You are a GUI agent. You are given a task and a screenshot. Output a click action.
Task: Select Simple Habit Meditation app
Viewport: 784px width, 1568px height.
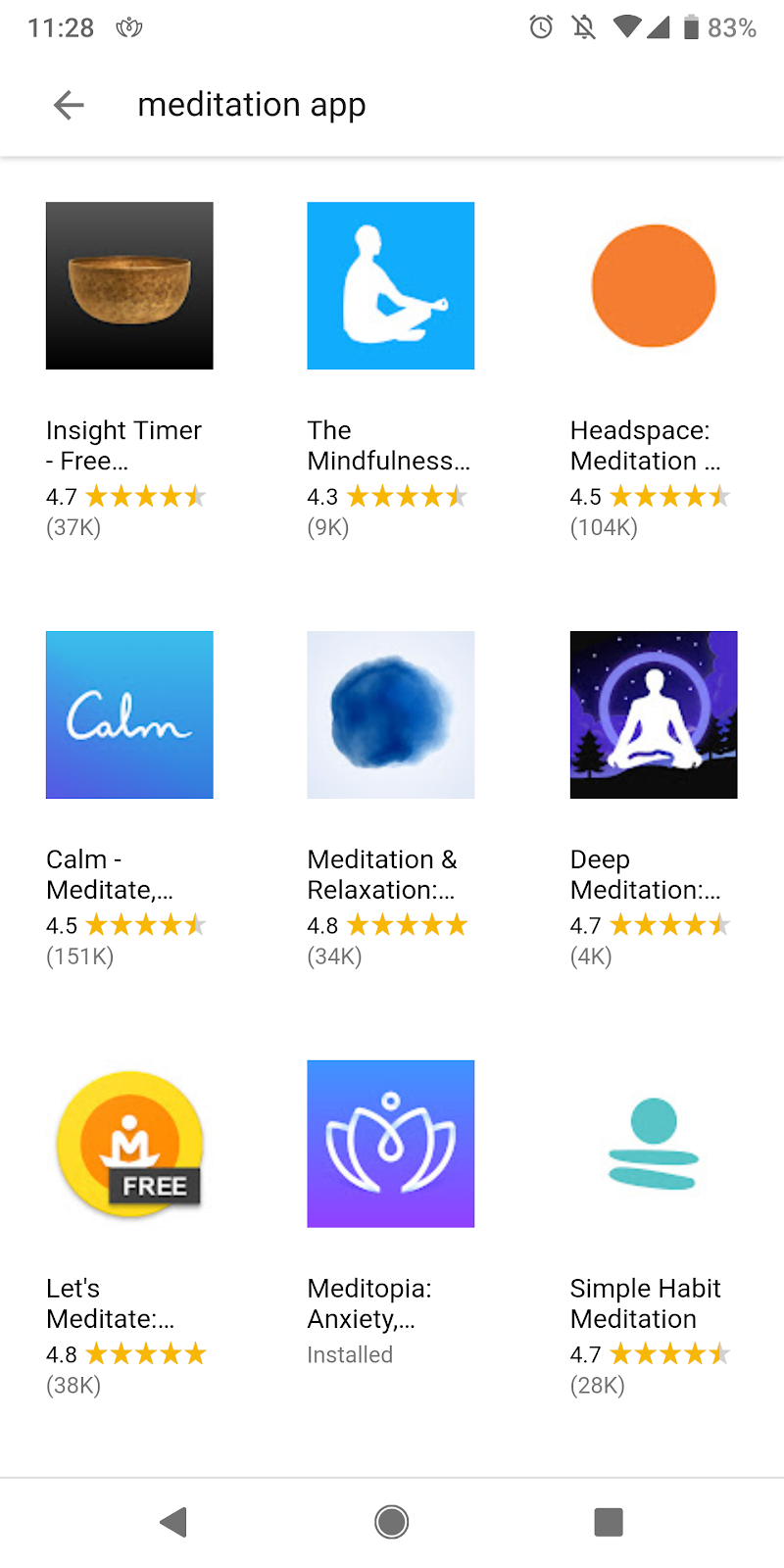point(654,1145)
